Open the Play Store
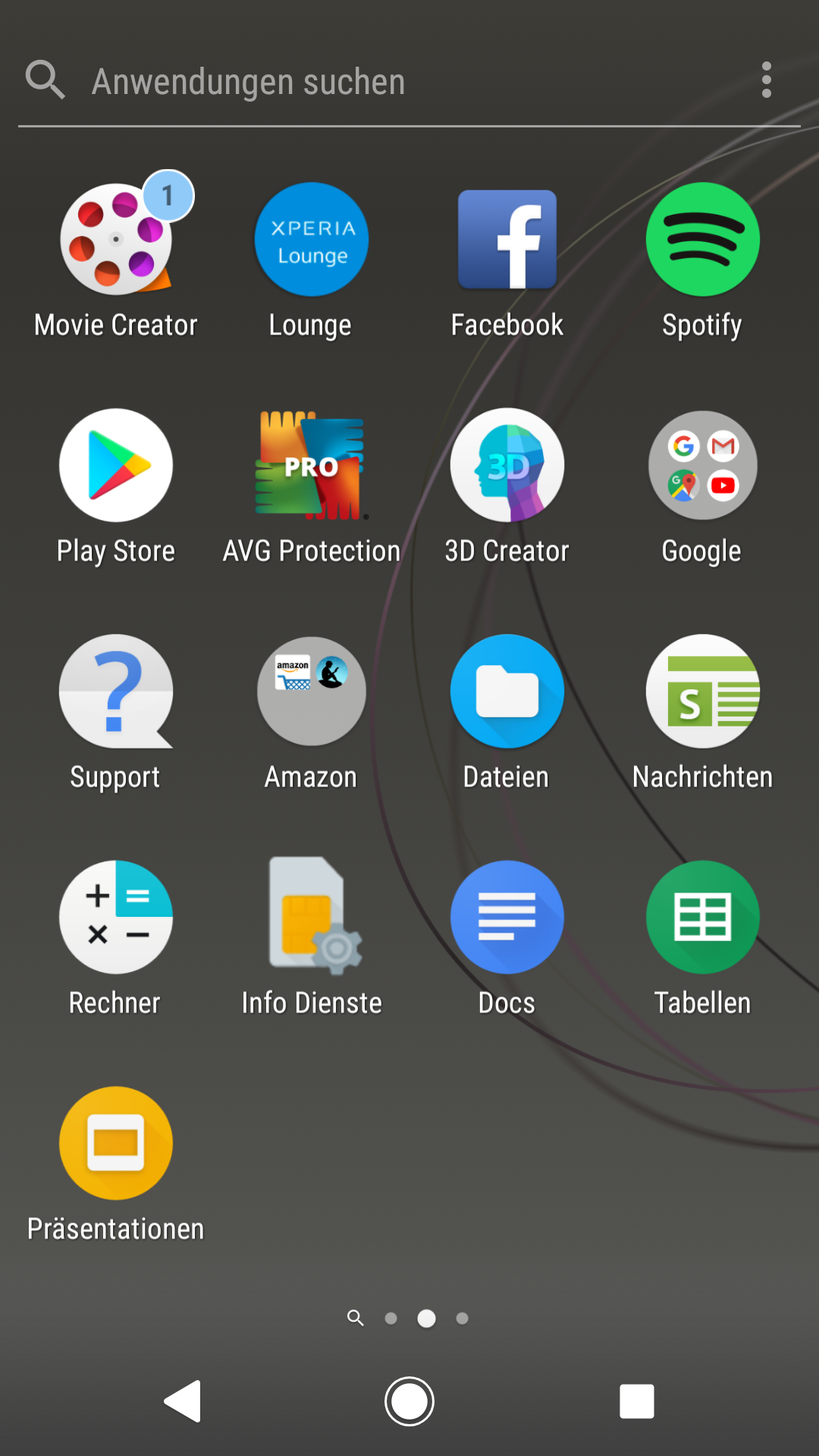 pos(116,466)
